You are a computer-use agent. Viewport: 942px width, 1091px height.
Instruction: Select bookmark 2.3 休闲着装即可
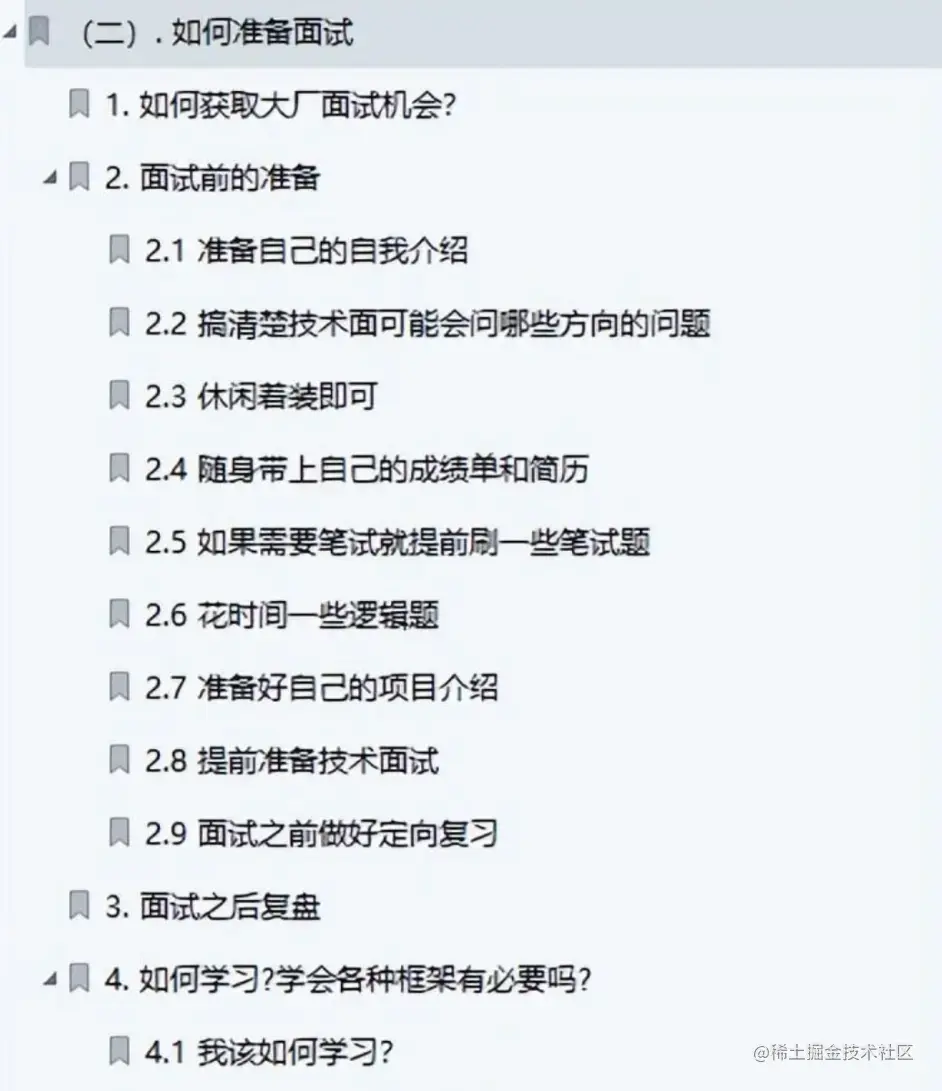pos(261,396)
